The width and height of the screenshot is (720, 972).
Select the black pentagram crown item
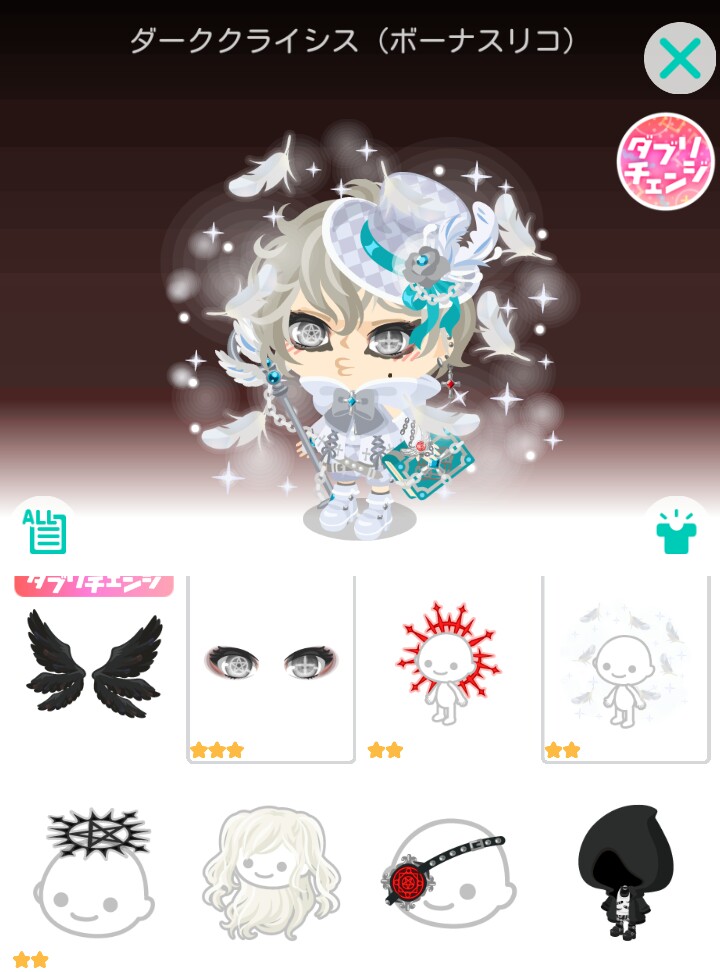[94, 870]
